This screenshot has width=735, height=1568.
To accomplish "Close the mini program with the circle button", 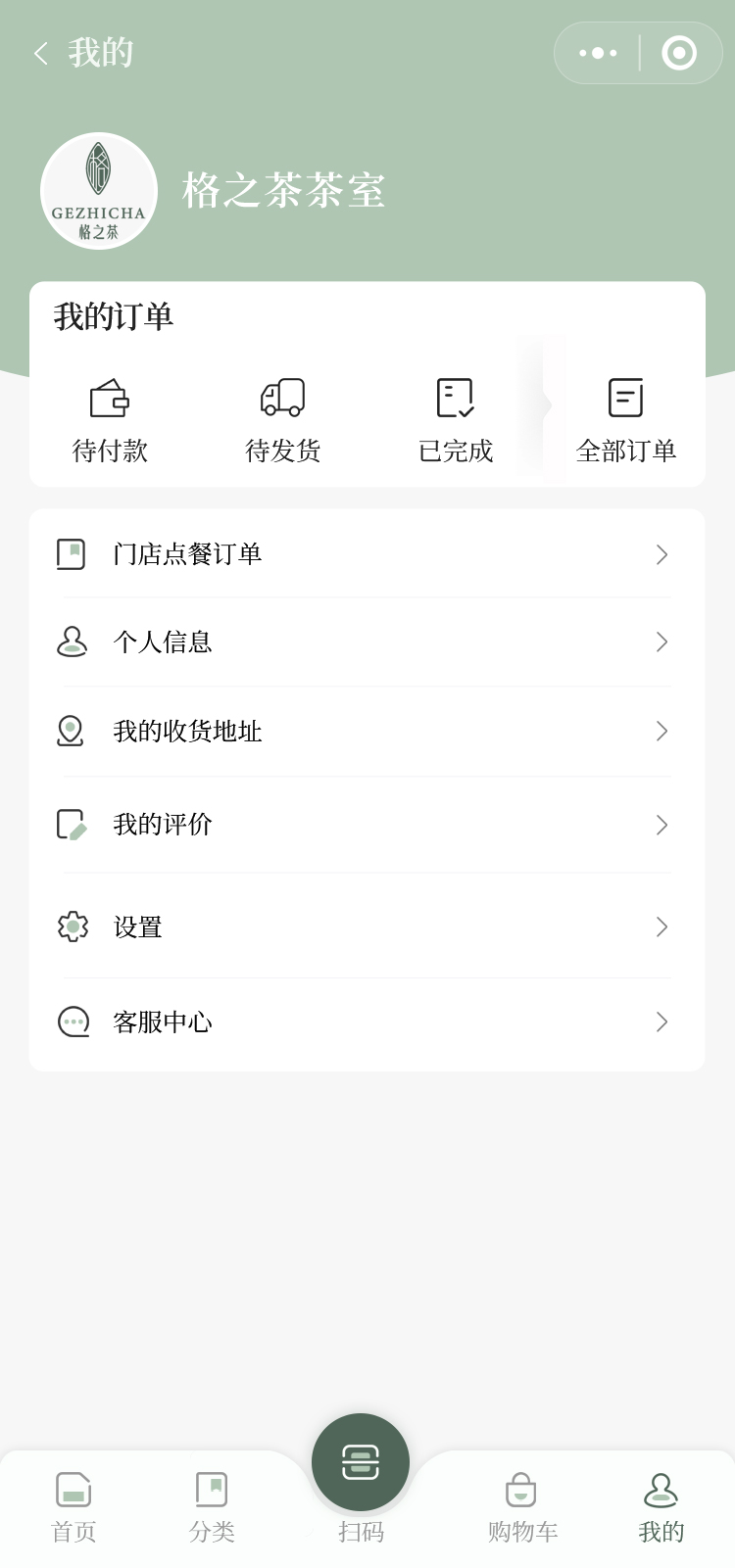I will [x=679, y=53].
